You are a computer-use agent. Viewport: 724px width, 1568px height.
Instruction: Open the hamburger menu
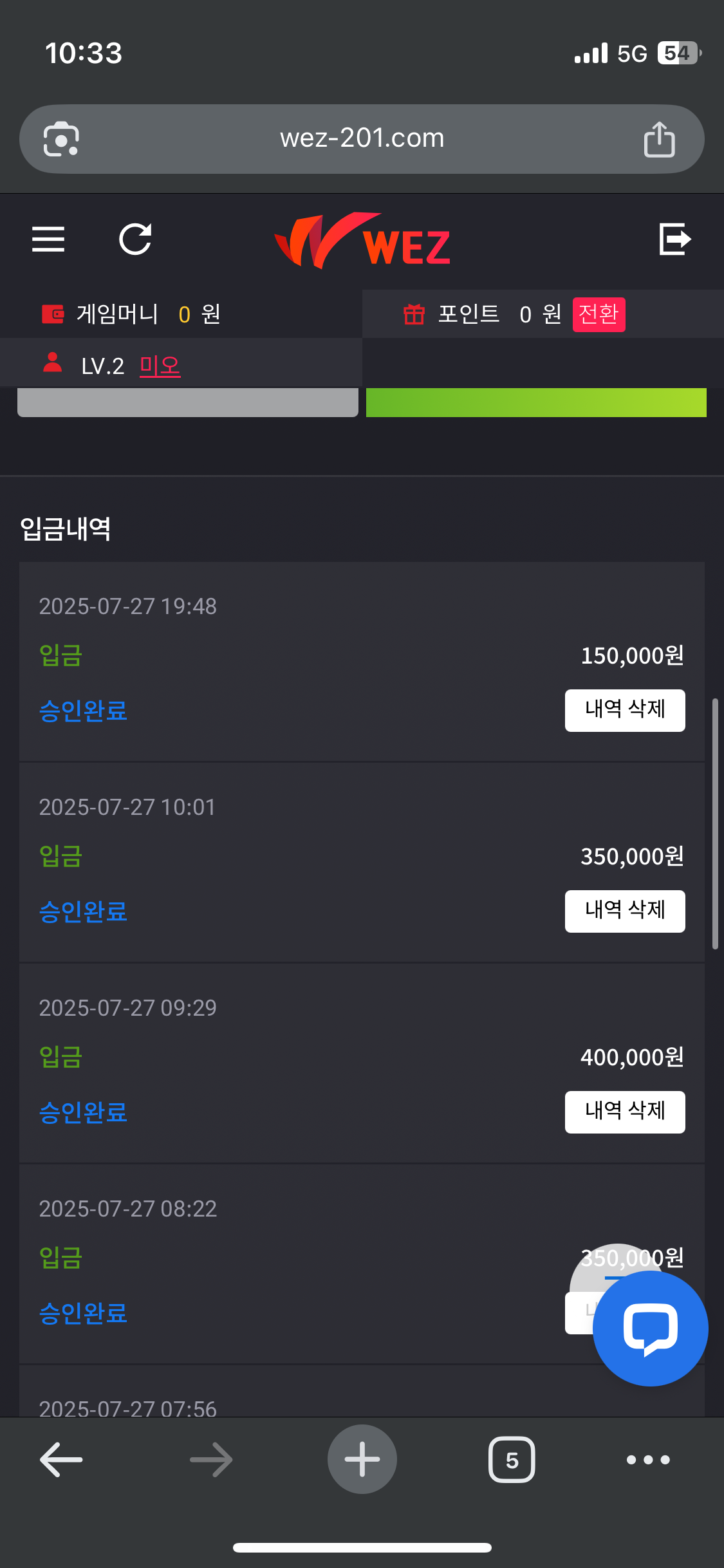click(48, 239)
